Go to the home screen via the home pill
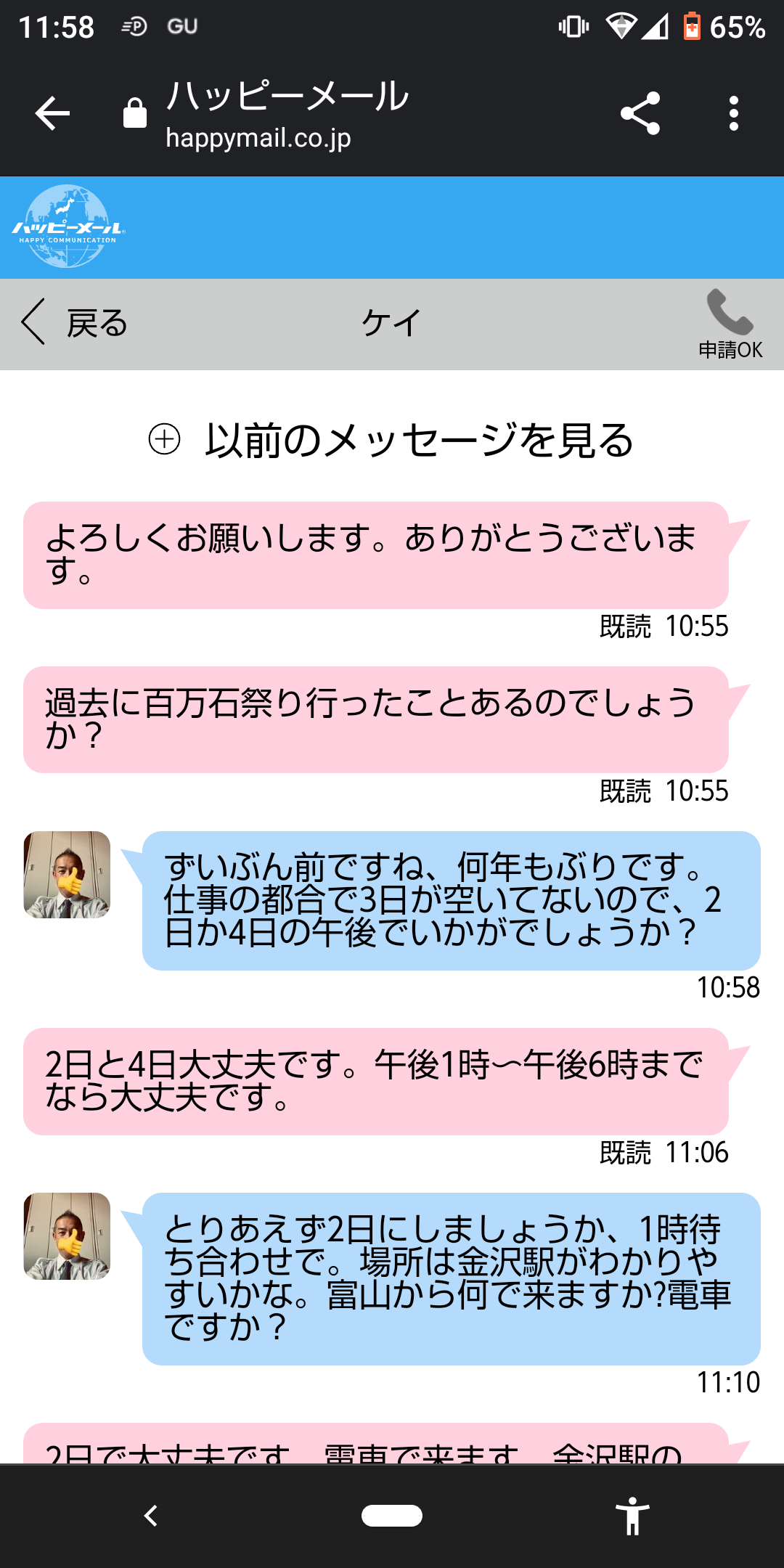784x1568 pixels. (x=392, y=1516)
